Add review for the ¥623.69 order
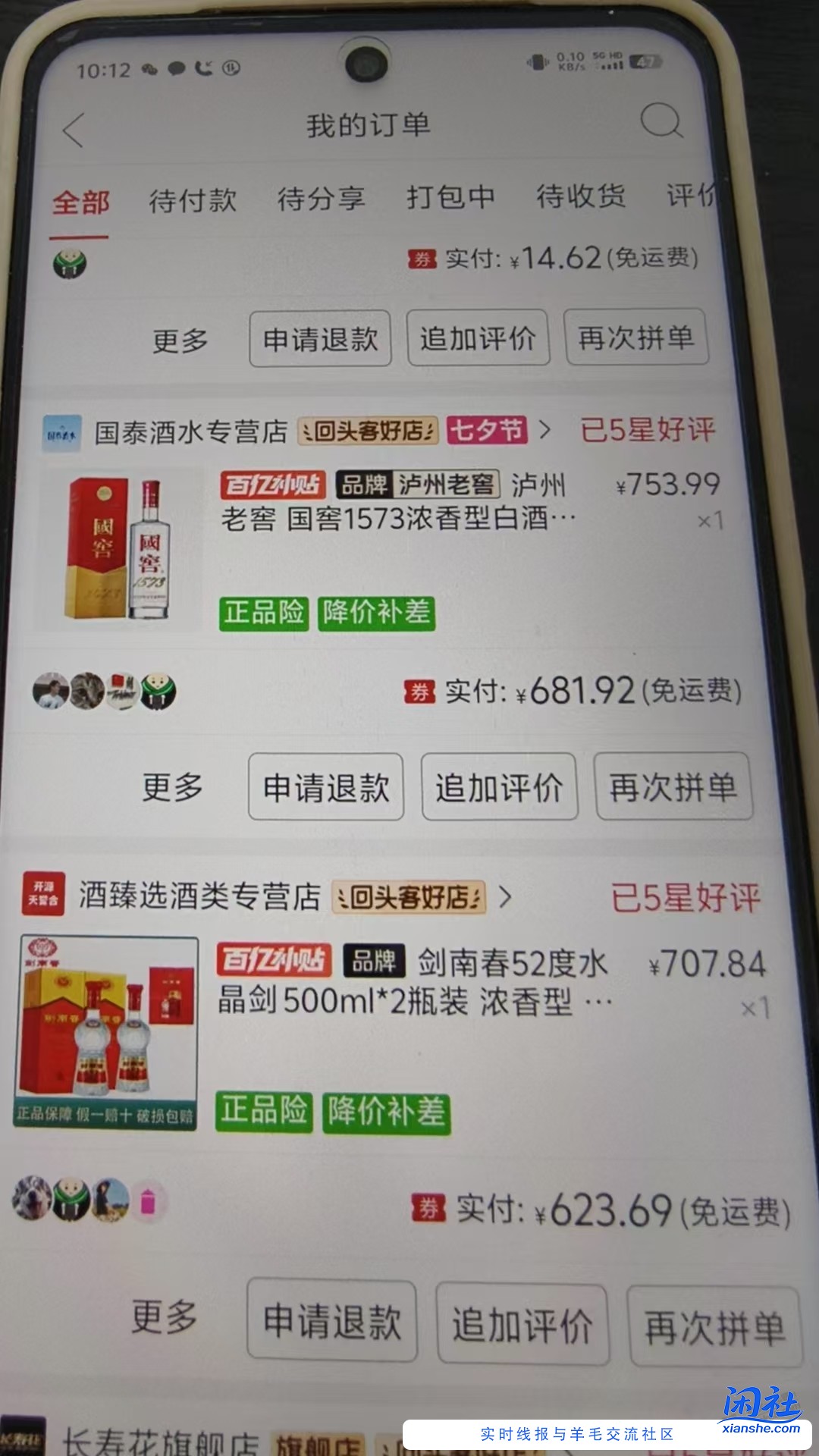The height and width of the screenshot is (1456, 819). point(522,1325)
